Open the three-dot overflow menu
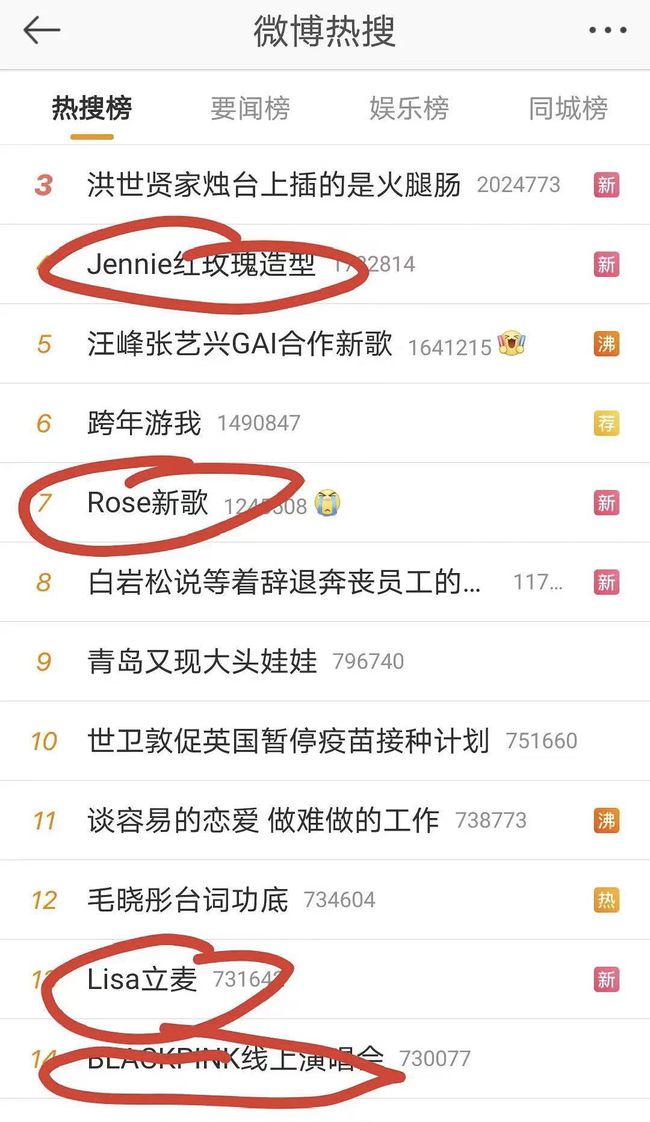 point(608,31)
